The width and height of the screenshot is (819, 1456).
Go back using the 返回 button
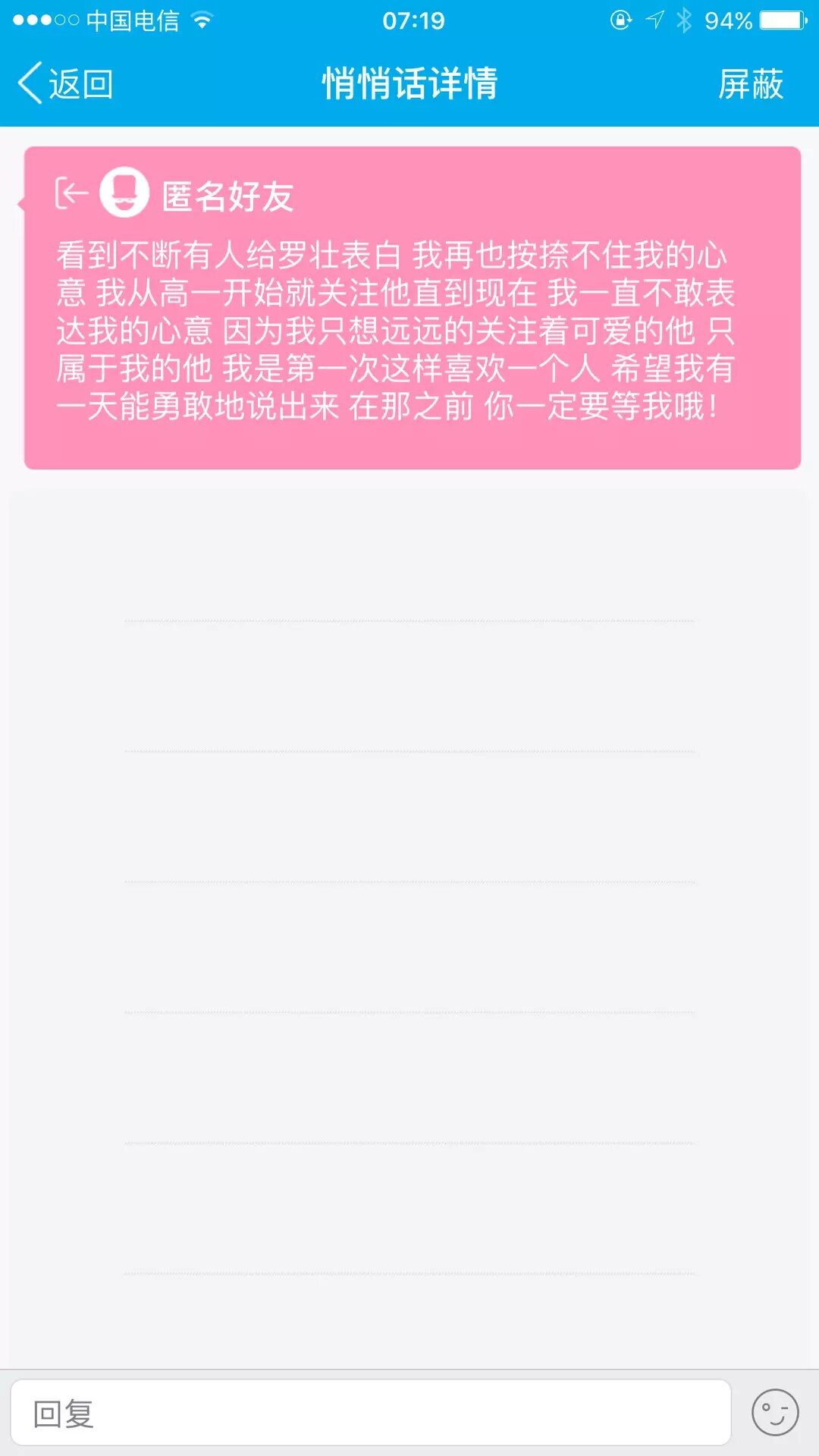(x=66, y=83)
